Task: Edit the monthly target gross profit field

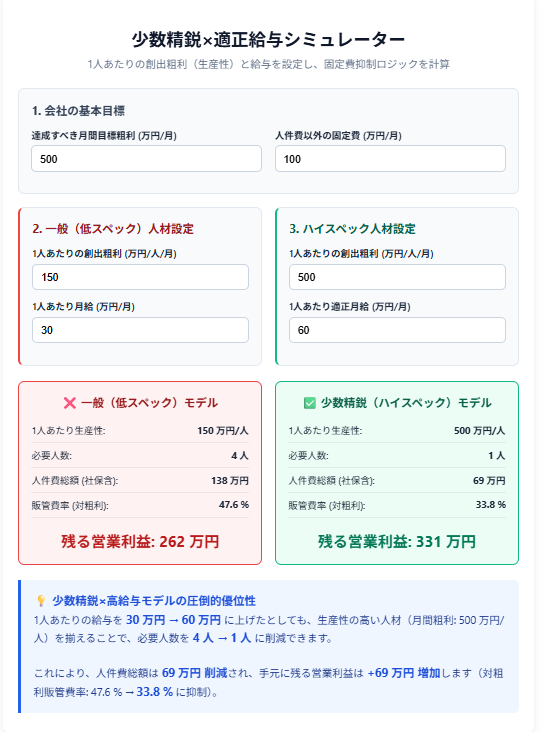Action: click(x=146, y=159)
